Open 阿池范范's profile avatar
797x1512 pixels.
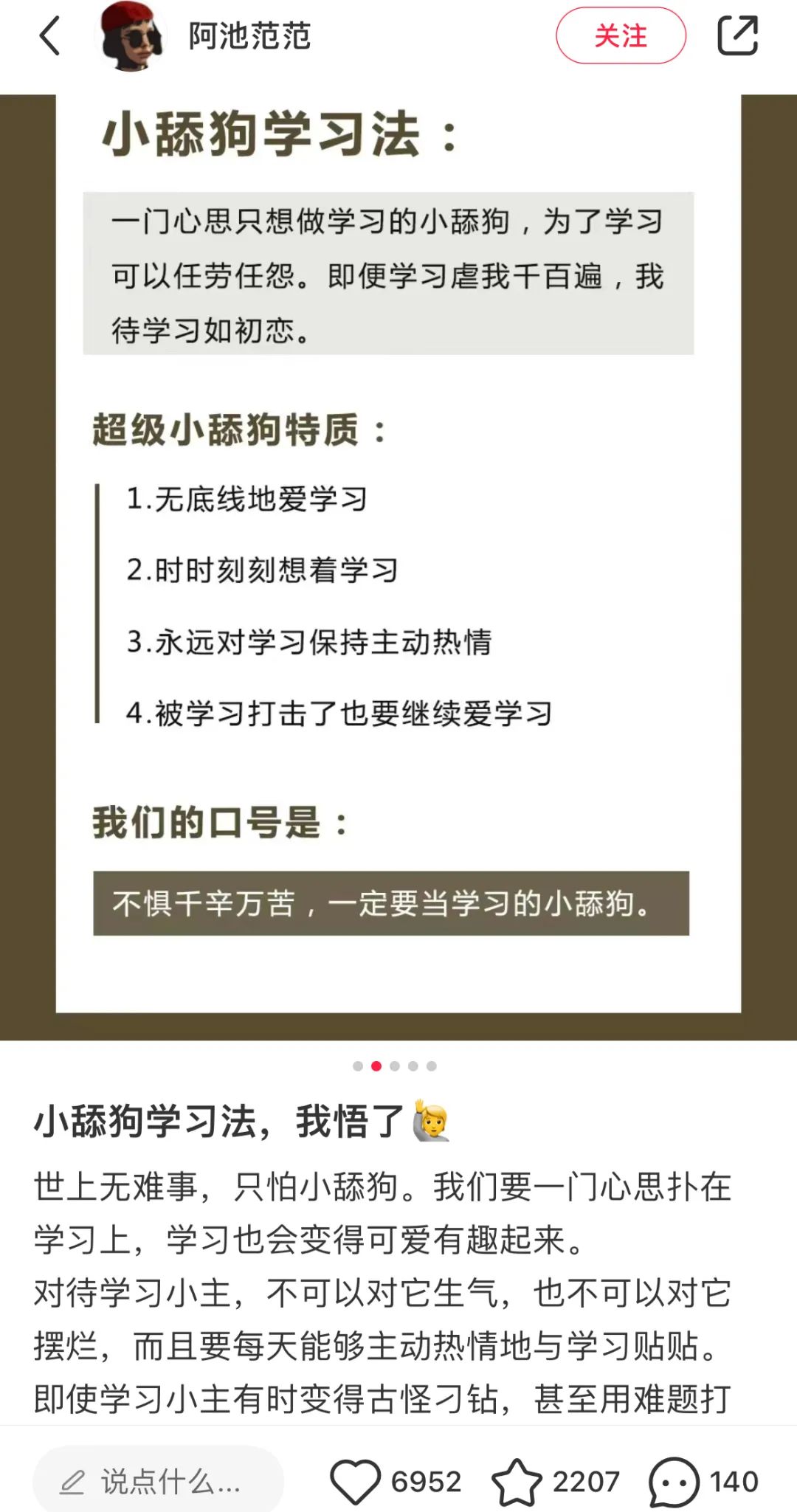pos(131,36)
